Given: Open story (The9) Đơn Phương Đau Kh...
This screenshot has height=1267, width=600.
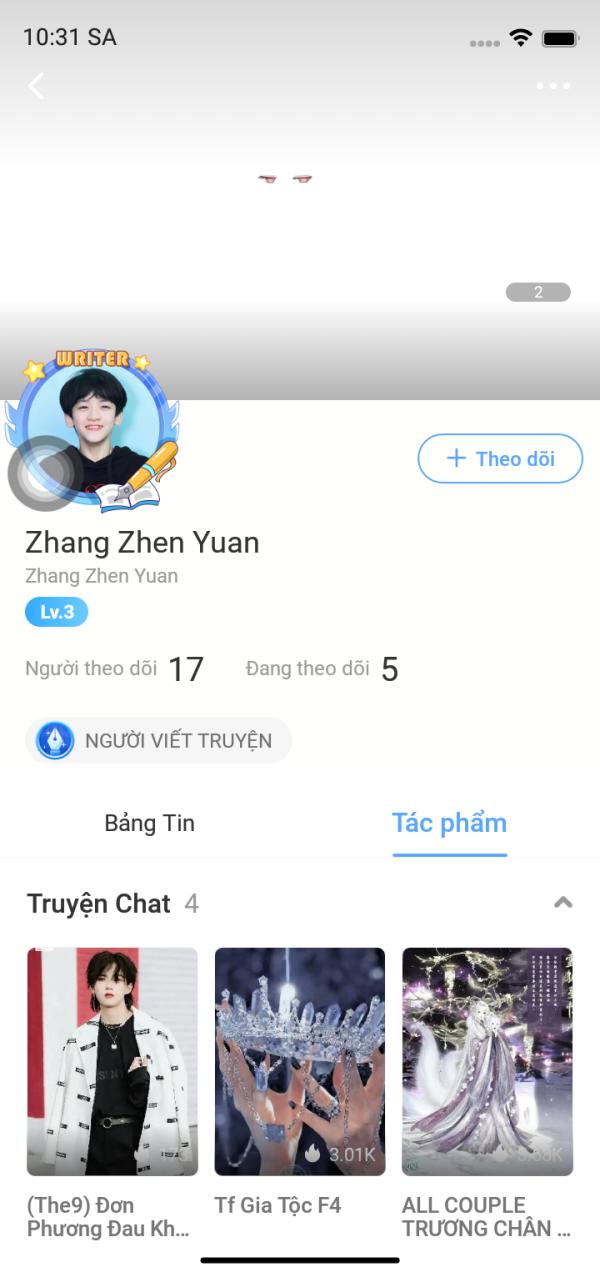Looking at the screenshot, I should coord(112,1093).
